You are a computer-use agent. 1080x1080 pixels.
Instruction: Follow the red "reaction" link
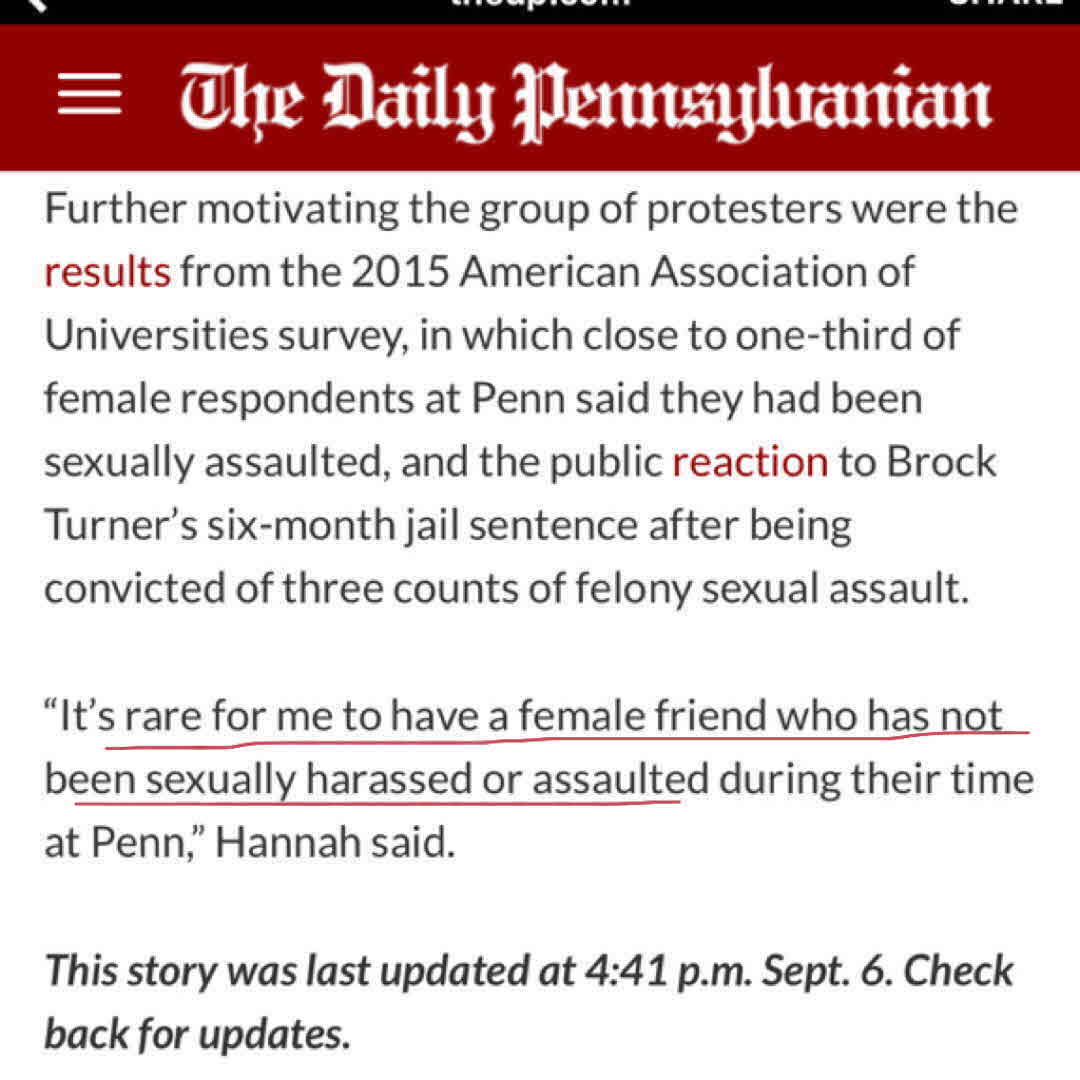click(x=750, y=462)
